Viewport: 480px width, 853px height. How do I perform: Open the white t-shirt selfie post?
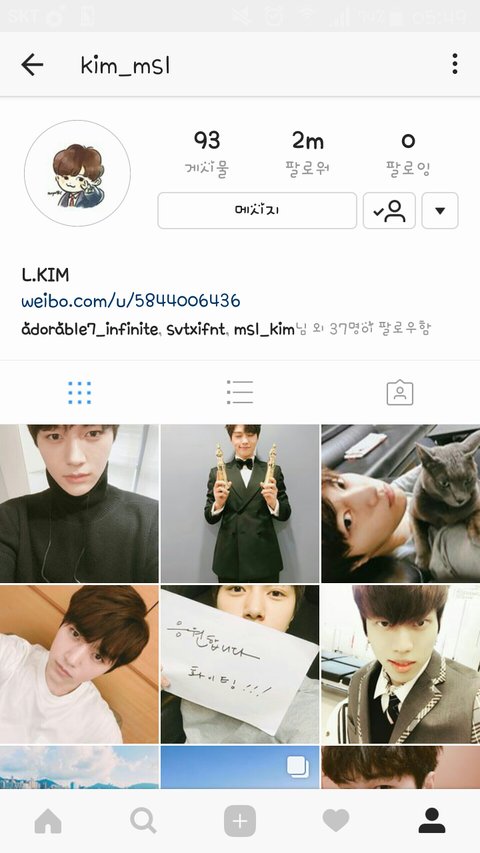pyautogui.click(x=79, y=664)
